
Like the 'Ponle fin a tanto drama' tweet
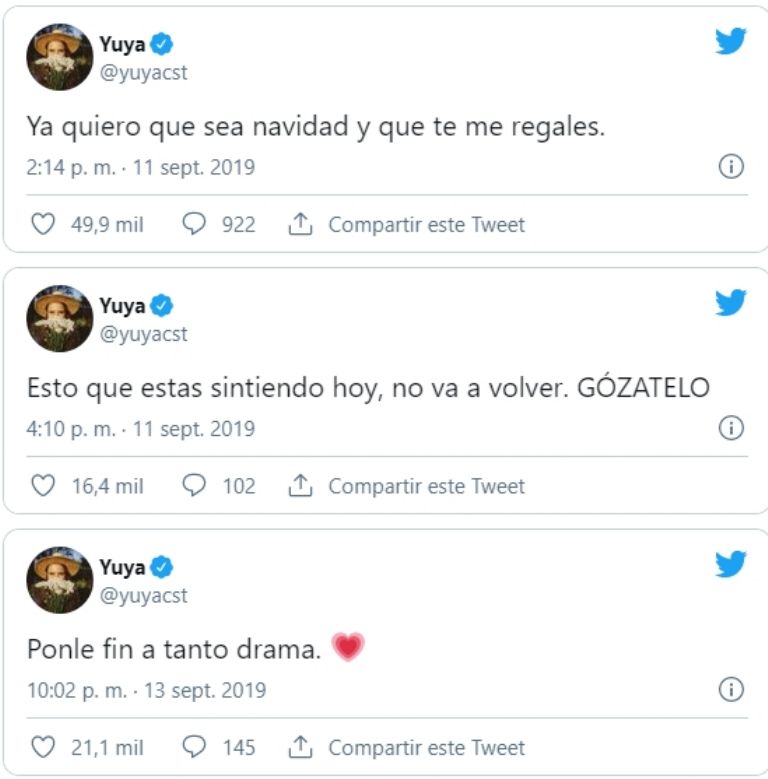[43, 747]
